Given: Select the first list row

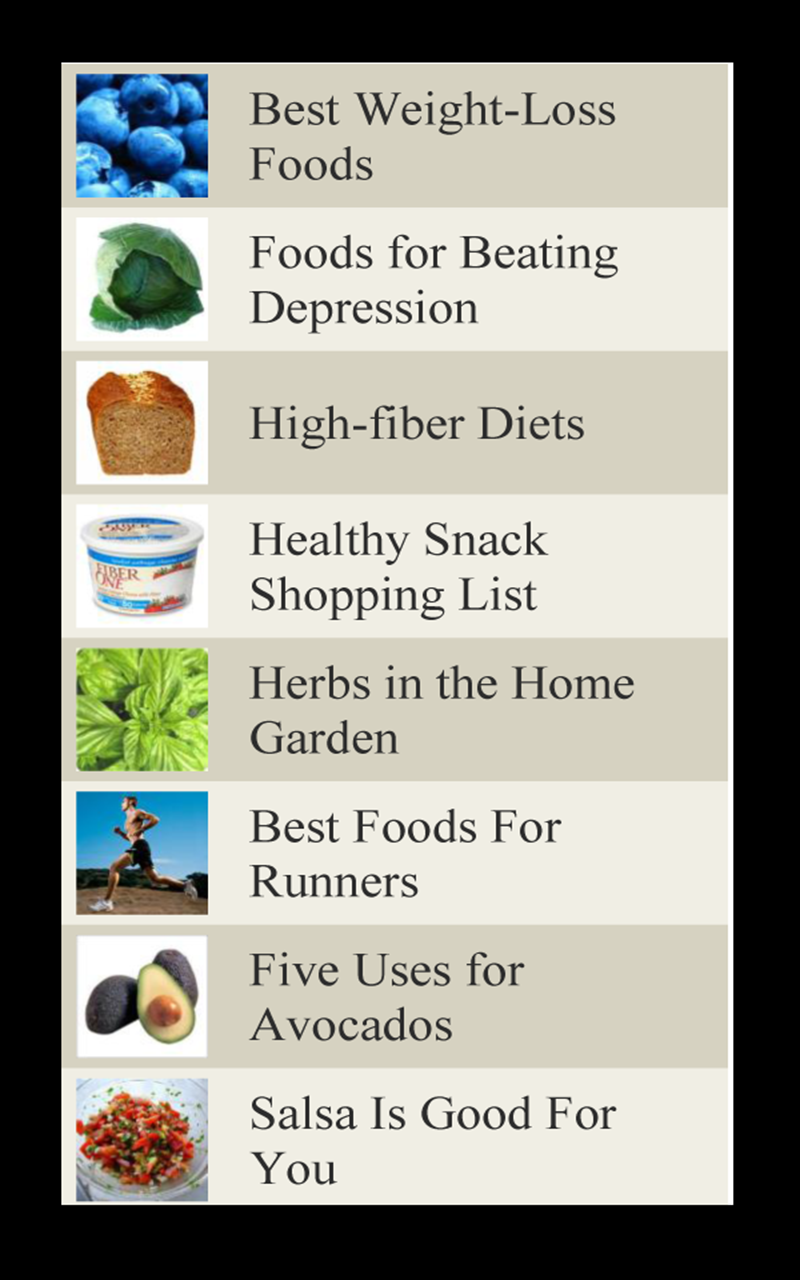Looking at the screenshot, I should pyautogui.click(x=400, y=135).
